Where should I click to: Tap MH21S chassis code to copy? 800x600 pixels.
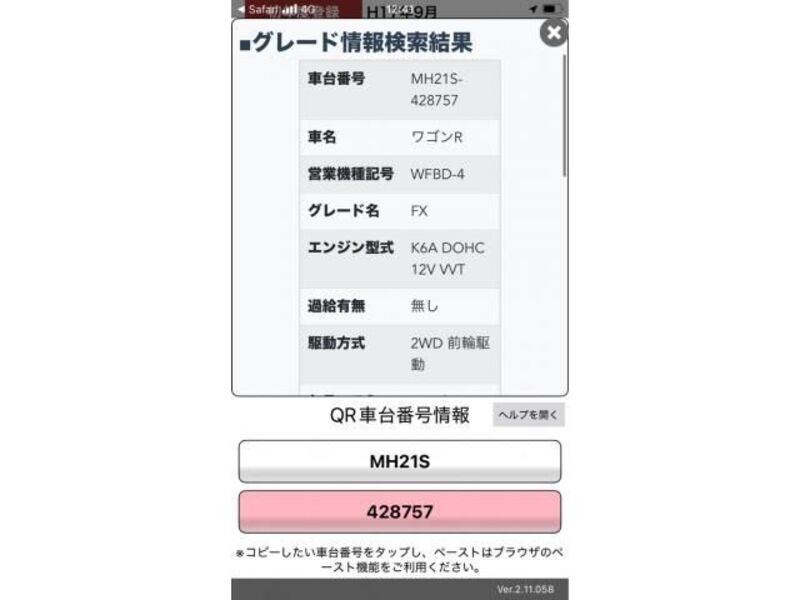pyautogui.click(x=399, y=462)
